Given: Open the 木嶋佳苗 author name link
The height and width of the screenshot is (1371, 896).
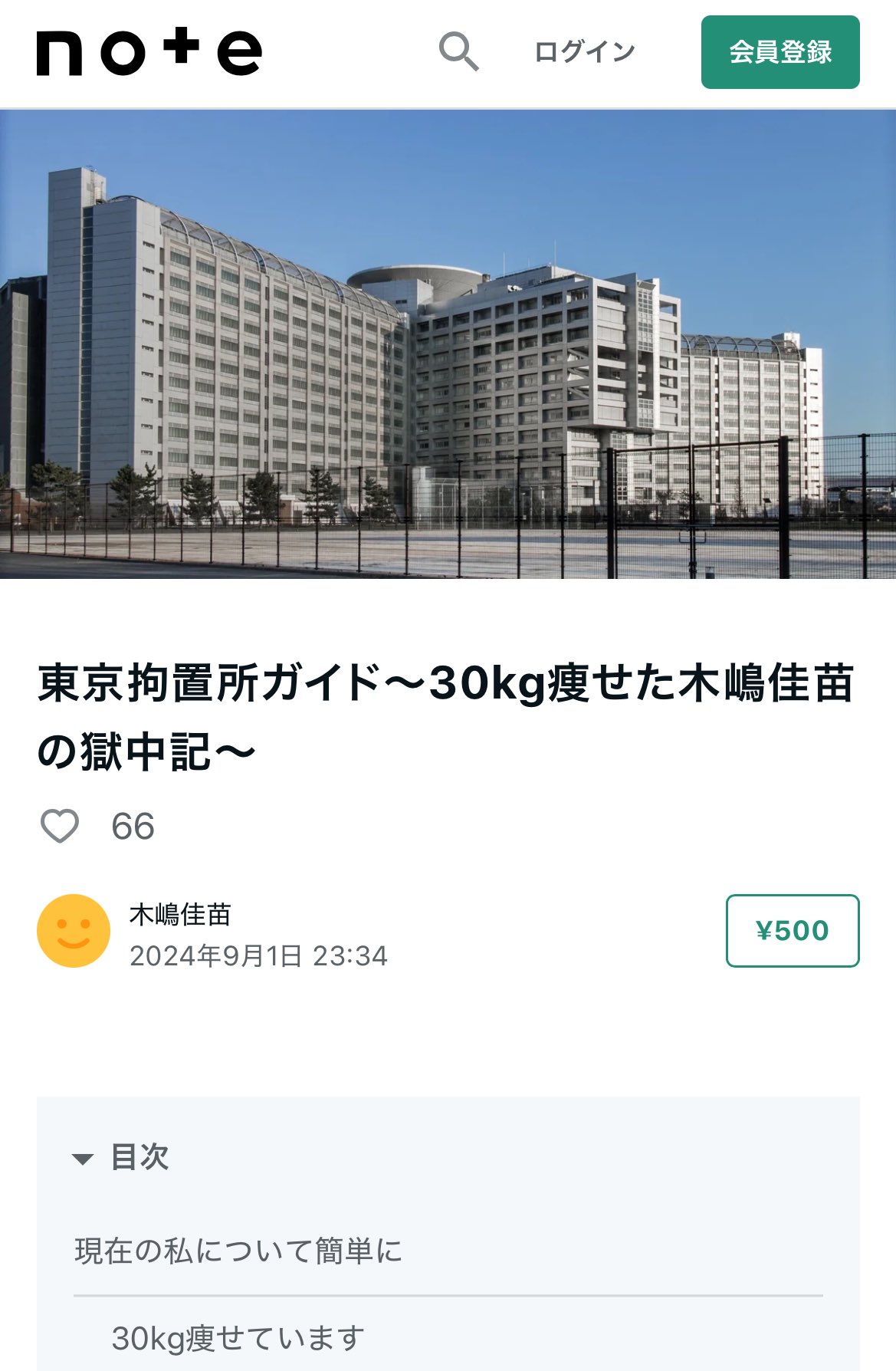Looking at the screenshot, I should [x=181, y=914].
